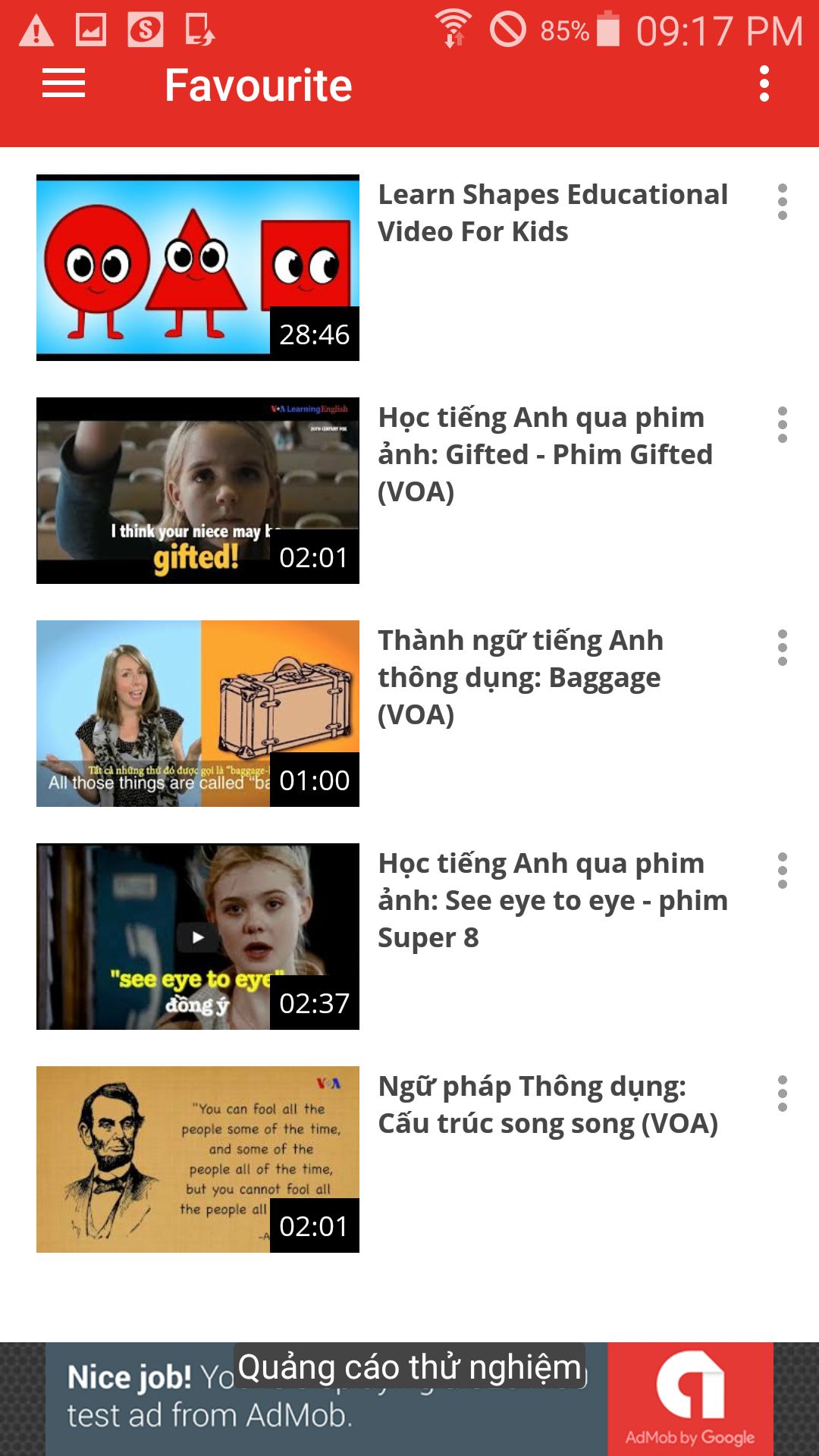Open the app bar overflow menu
Viewport: 819px width, 1456px height.
tap(764, 83)
